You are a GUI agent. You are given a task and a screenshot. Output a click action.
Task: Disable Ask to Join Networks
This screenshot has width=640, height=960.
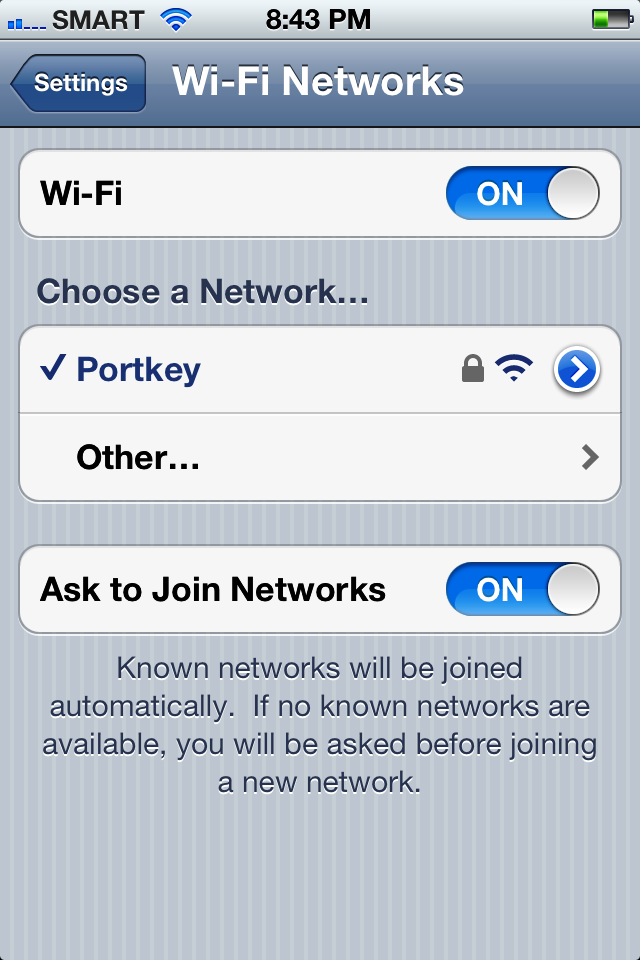tap(522, 589)
